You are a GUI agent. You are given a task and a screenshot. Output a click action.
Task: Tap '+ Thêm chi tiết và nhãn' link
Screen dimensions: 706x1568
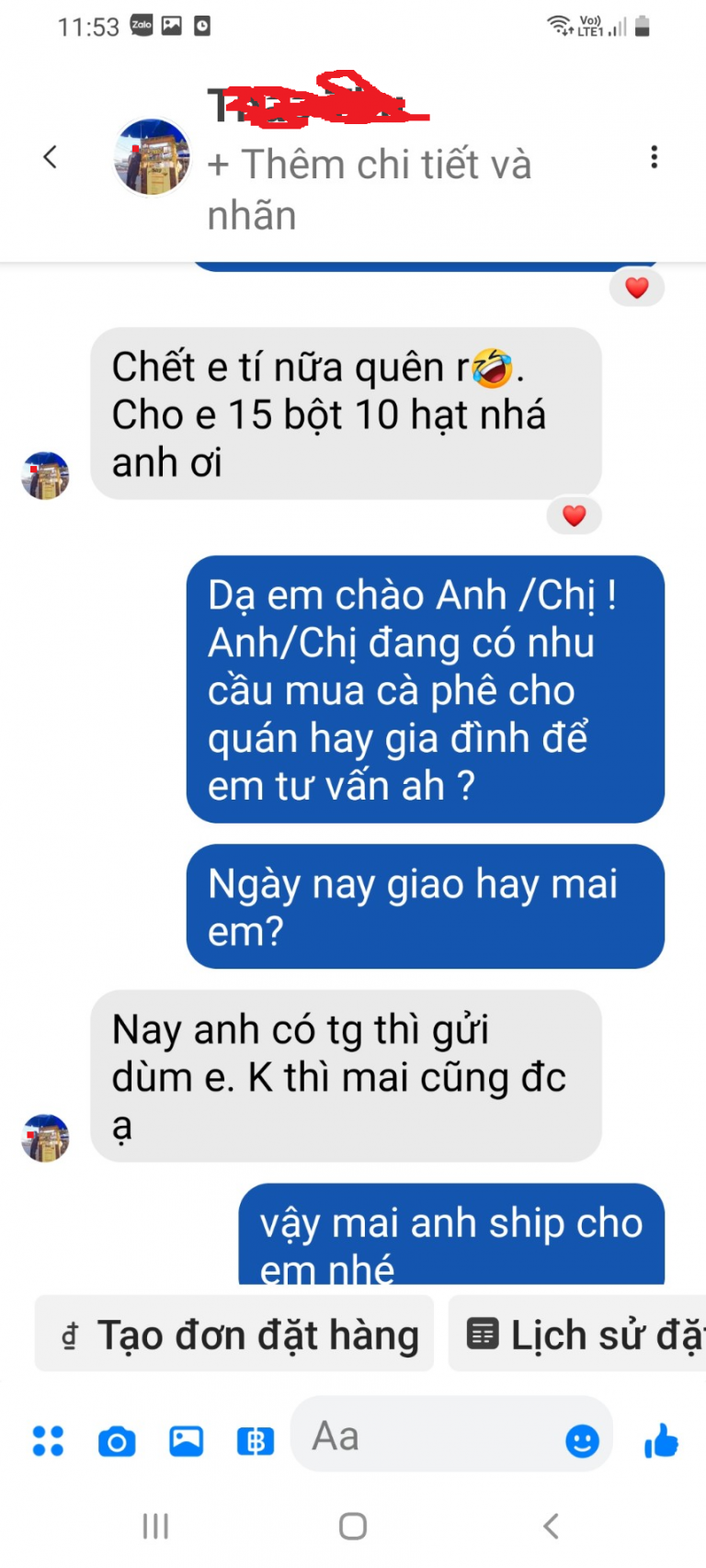[369, 189]
